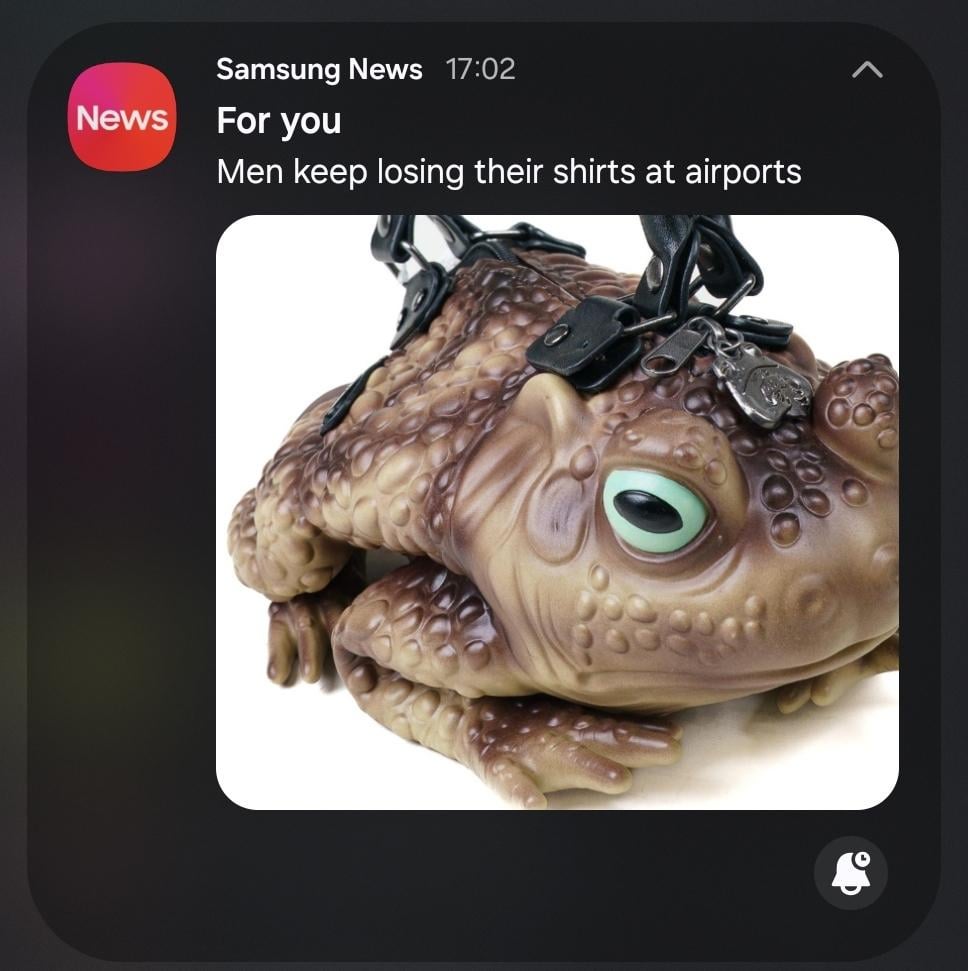The height and width of the screenshot is (971, 968).
Task: Open the 'Men keep losing their shirts' story
Action: click(508, 172)
